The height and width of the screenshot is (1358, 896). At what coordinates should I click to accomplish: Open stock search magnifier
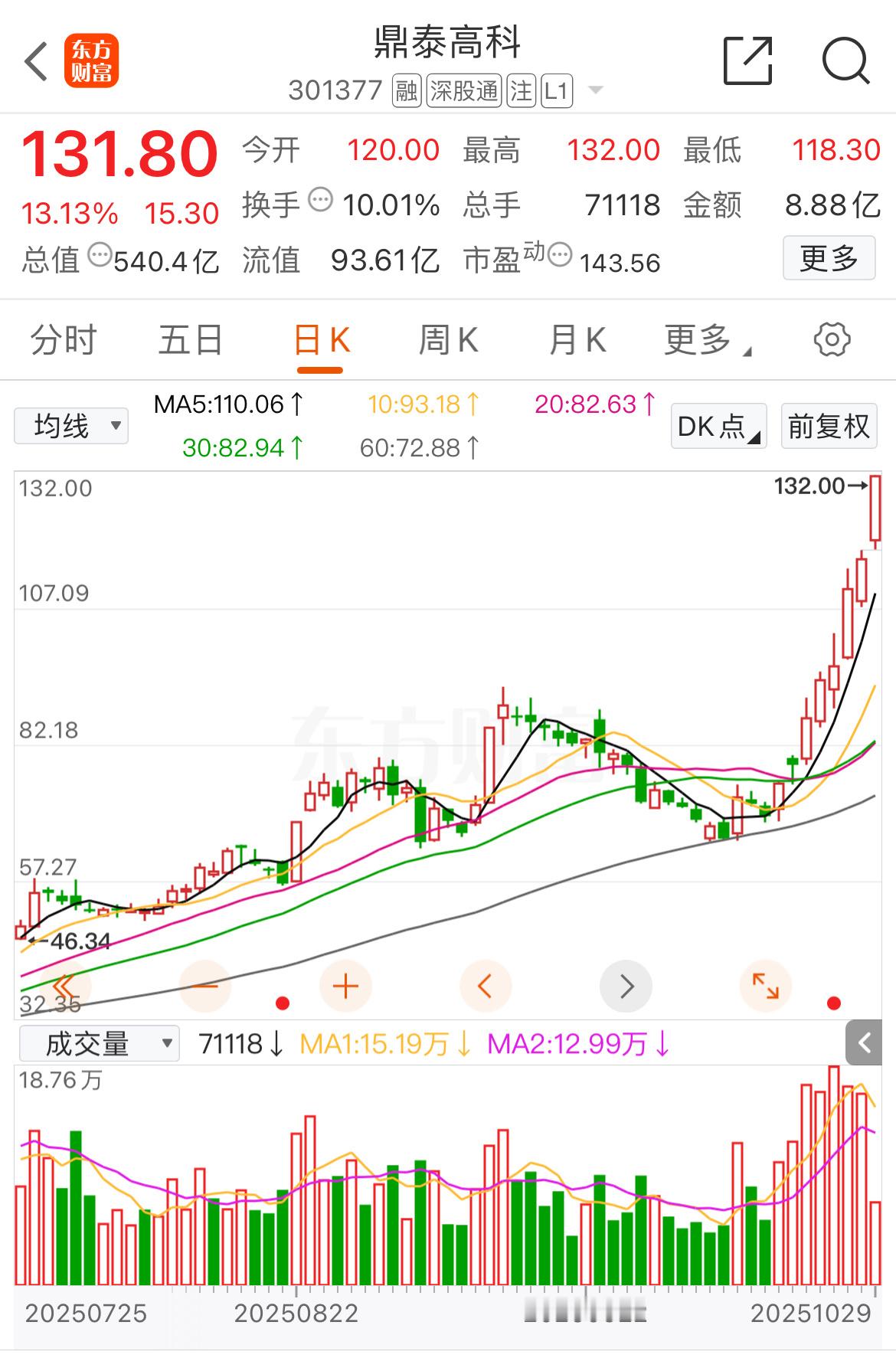pos(845,61)
